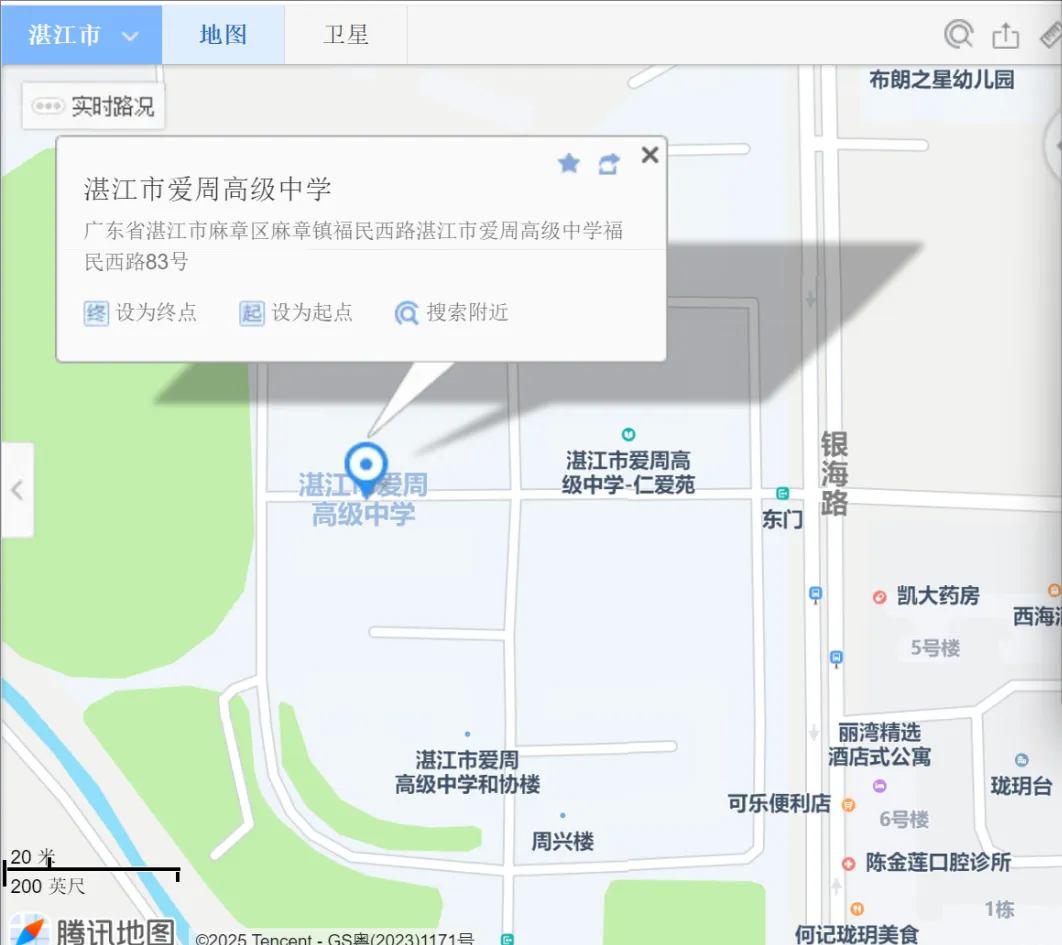Switch to the 地图 map view
This screenshot has width=1062, height=945.
(223, 35)
